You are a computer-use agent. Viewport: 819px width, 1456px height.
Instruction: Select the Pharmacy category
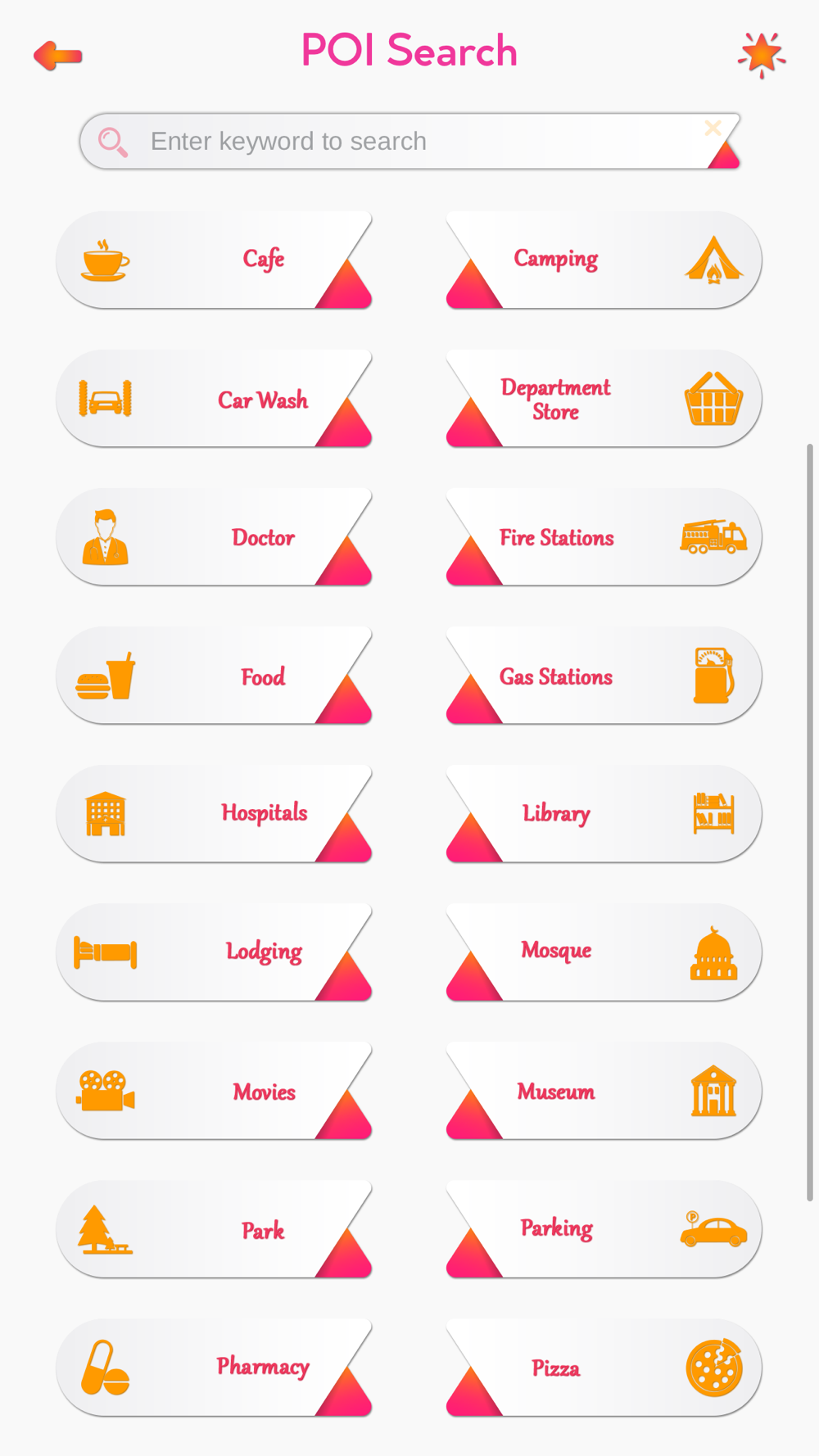215,1368
